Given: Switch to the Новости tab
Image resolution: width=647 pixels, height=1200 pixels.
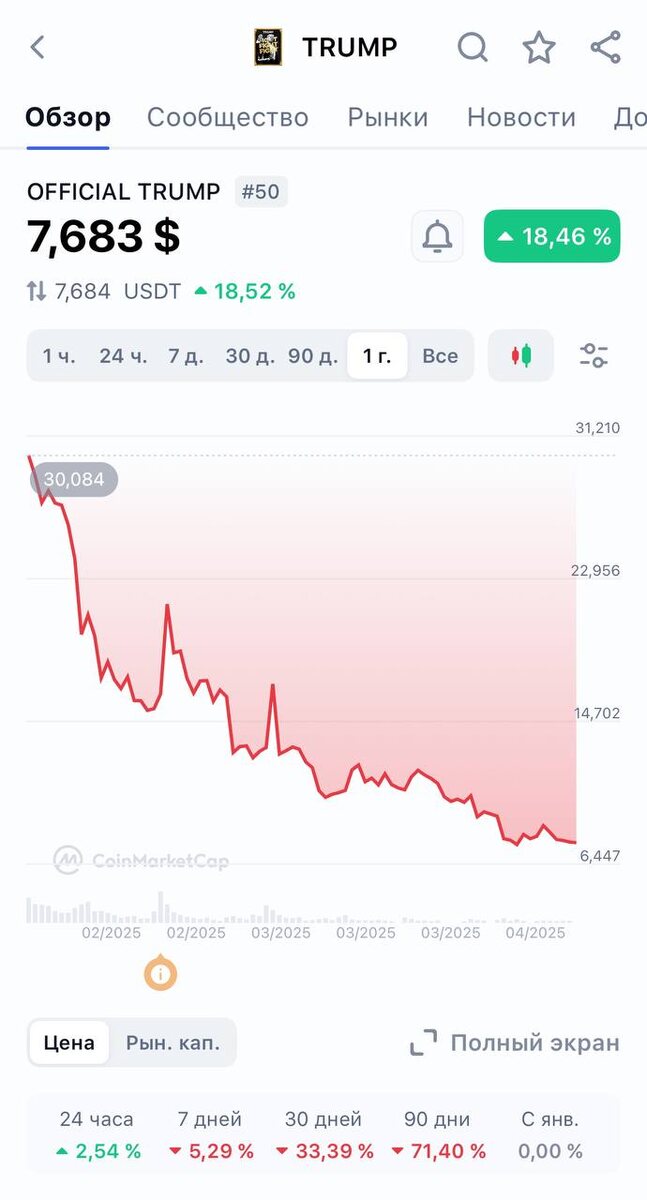Looking at the screenshot, I should 521,117.
